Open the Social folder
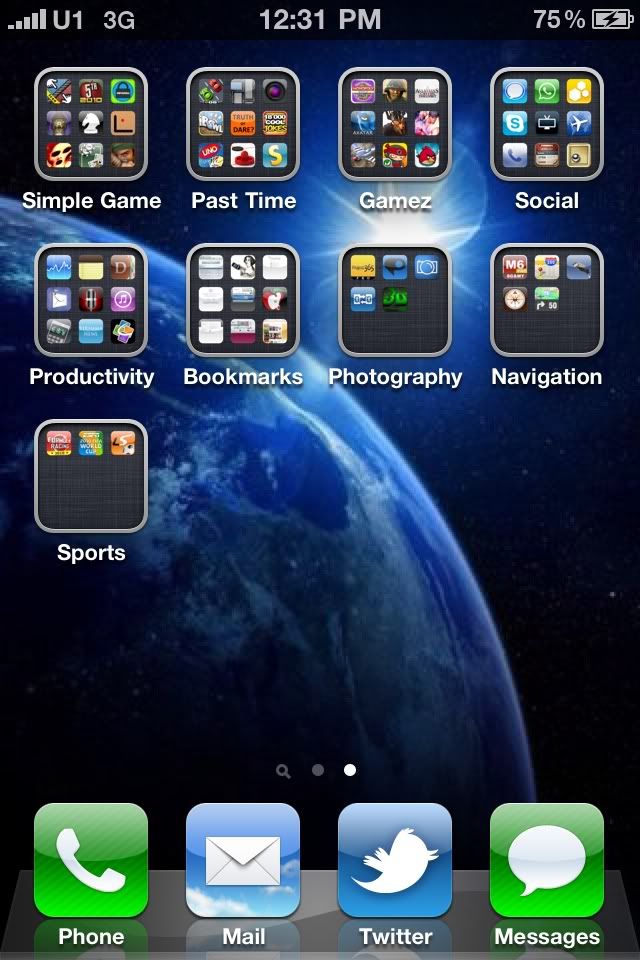The width and height of the screenshot is (640, 960). point(547,124)
